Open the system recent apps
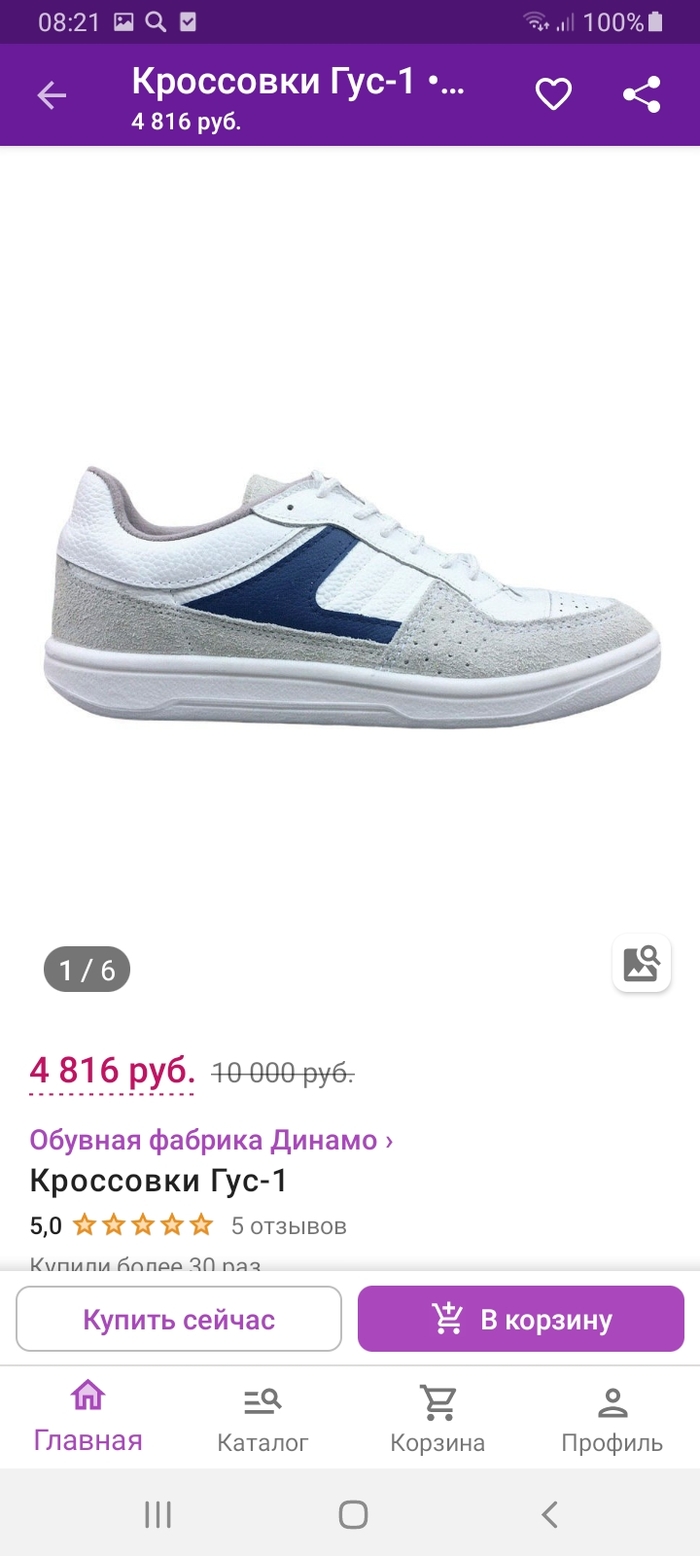Image resolution: width=700 pixels, height=1556 pixels. [x=158, y=1514]
